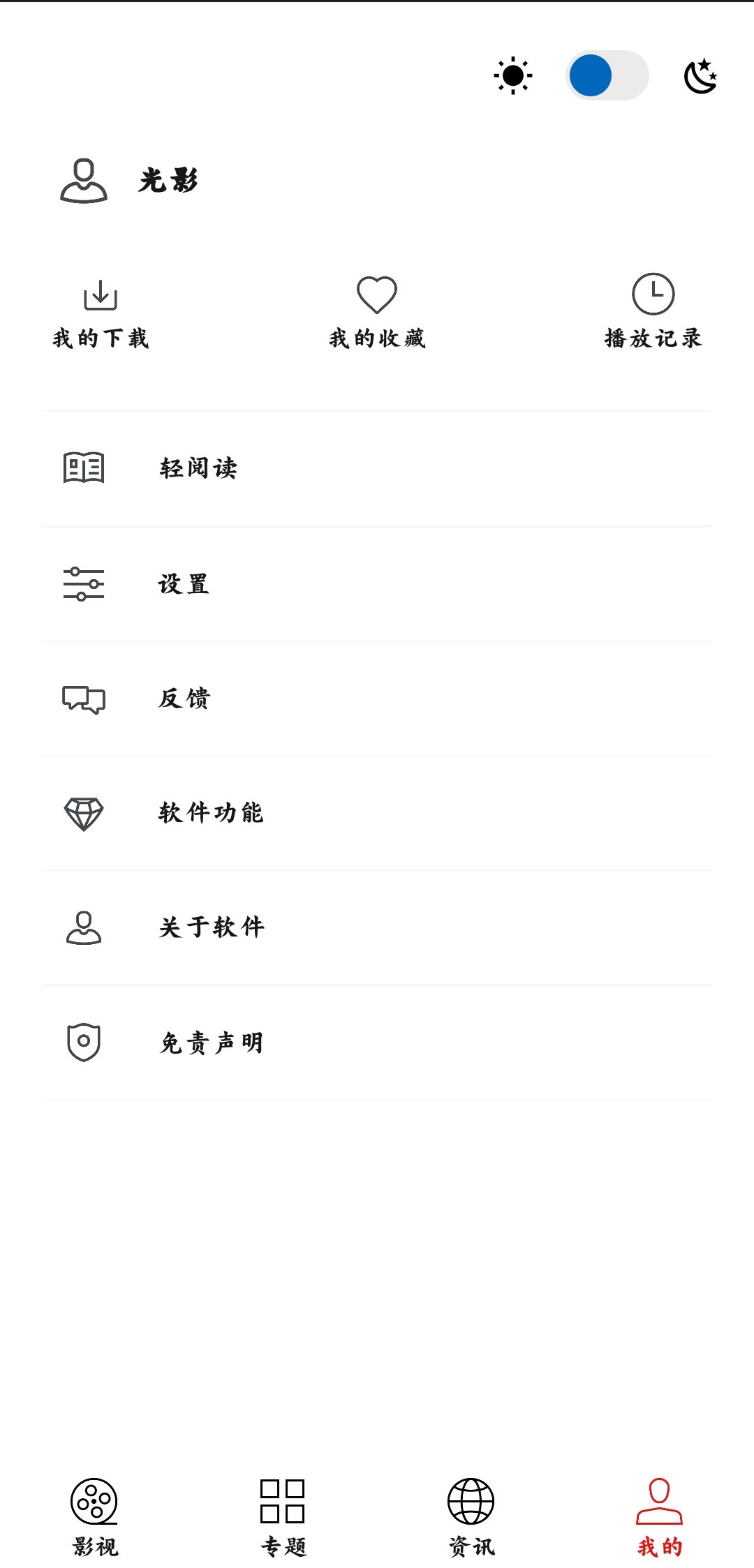Viewport: 754px width, 1568px height.
Task: Open 关于软件 about page
Action: (377, 927)
